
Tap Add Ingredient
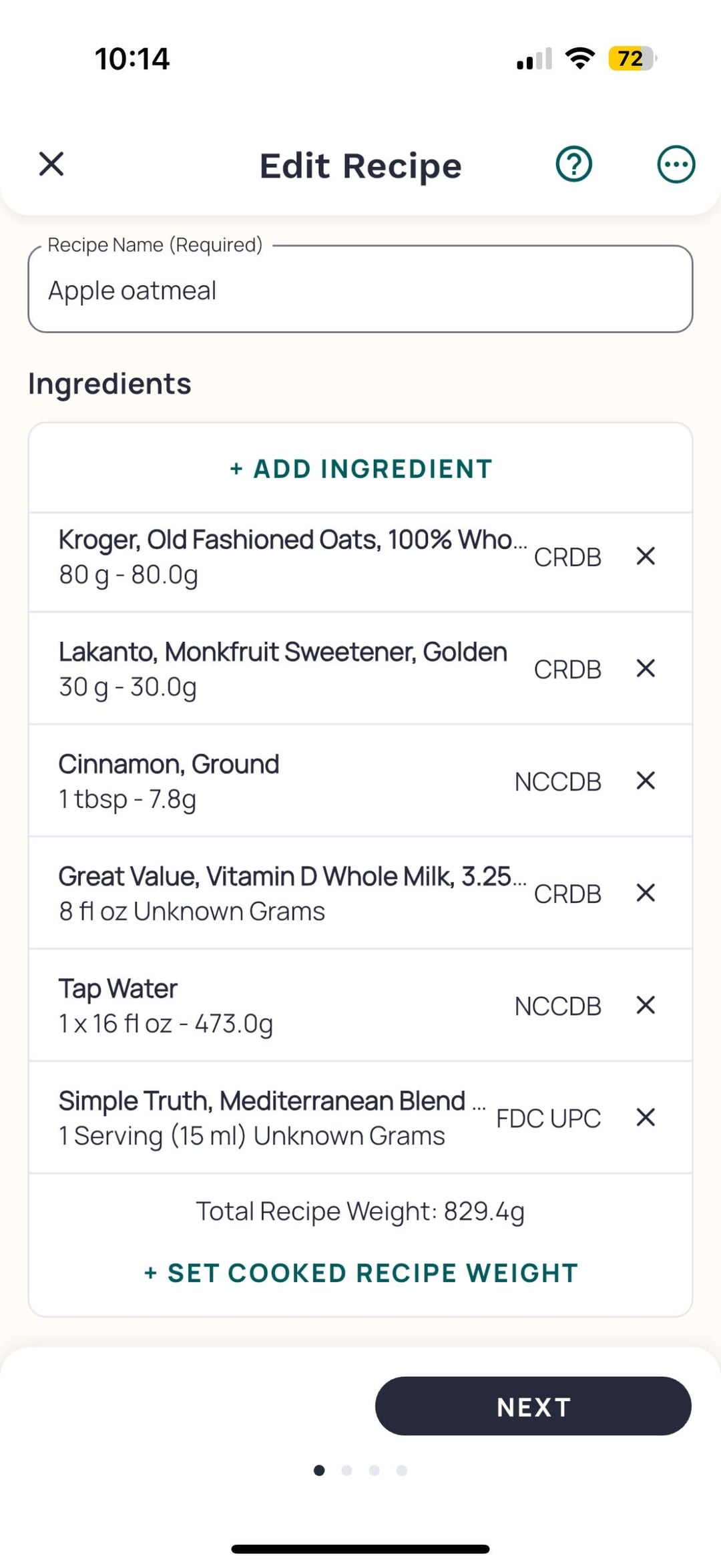[x=360, y=469]
